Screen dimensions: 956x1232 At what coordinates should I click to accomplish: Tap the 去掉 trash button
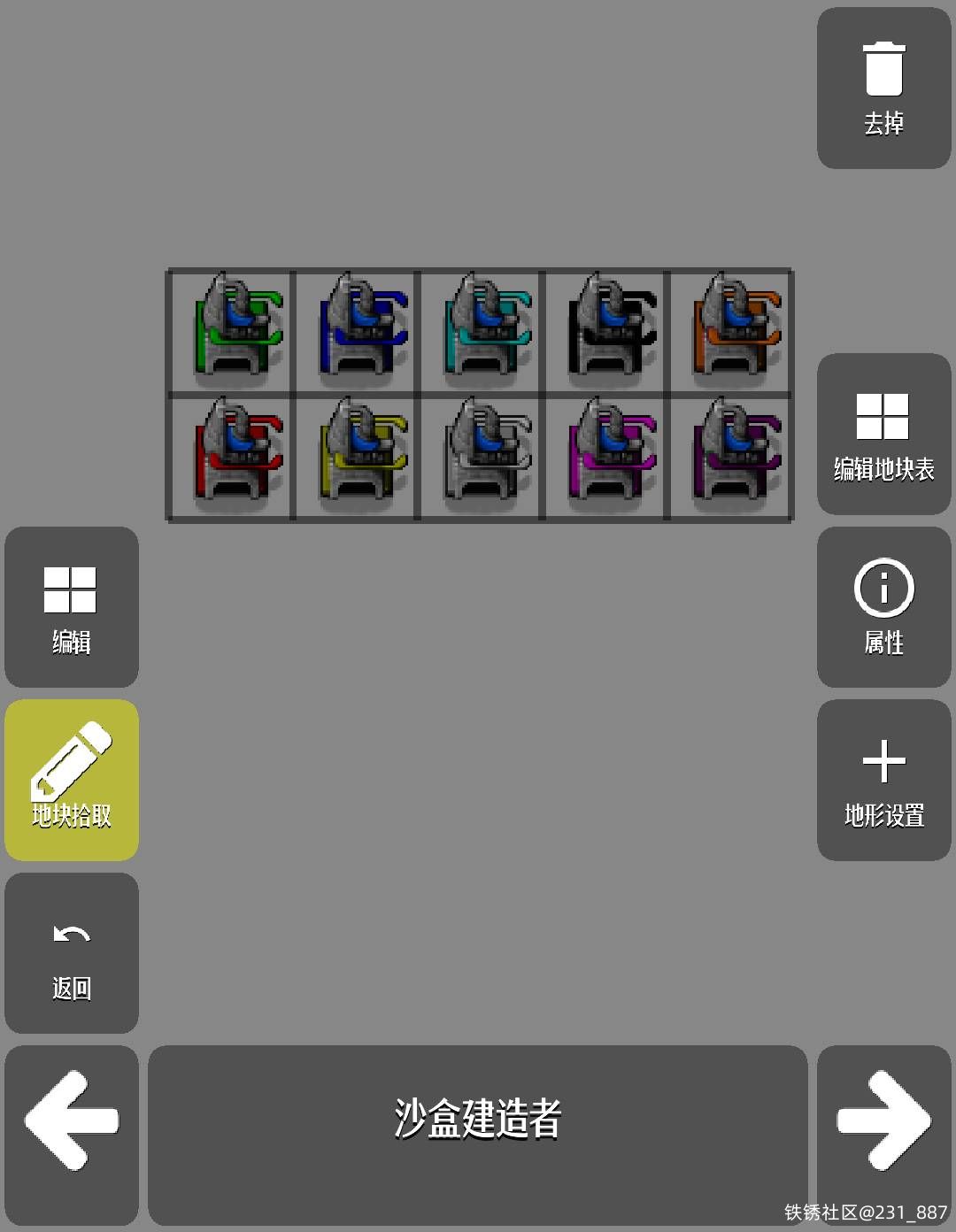pyautogui.click(x=883, y=89)
